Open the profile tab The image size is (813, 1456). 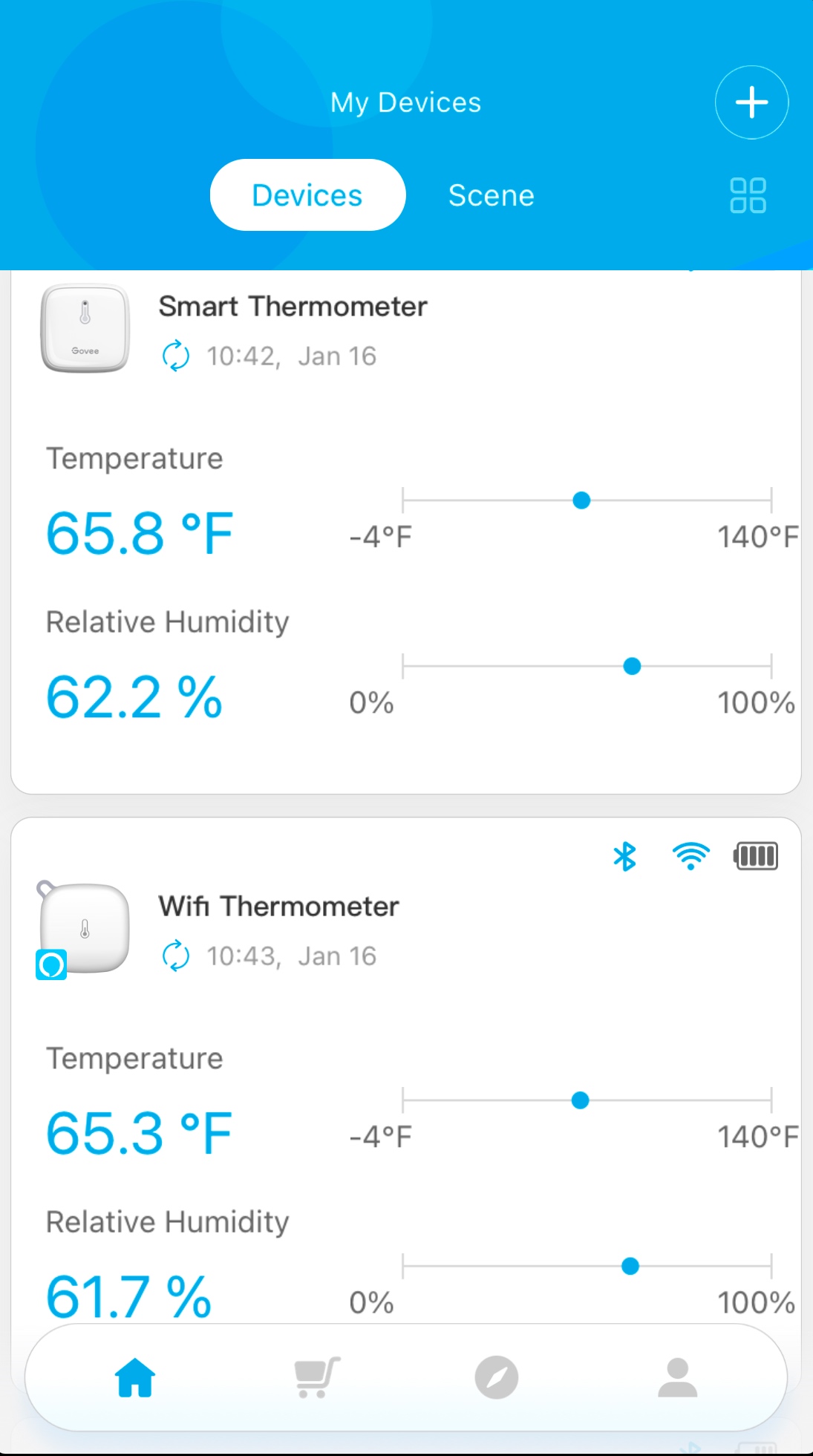[x=677, y=1377]
